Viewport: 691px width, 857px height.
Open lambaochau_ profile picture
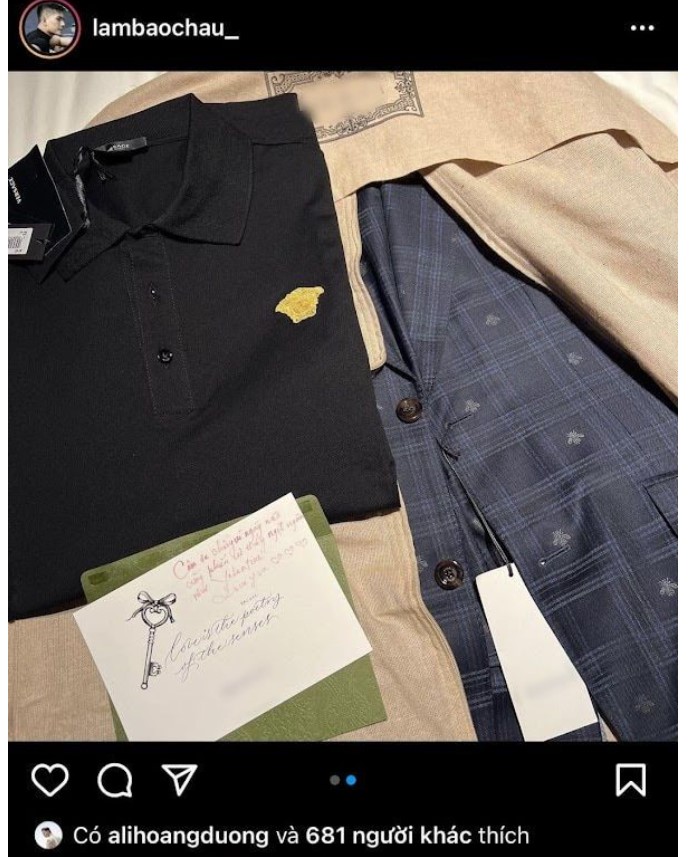[x=49, y=28]
